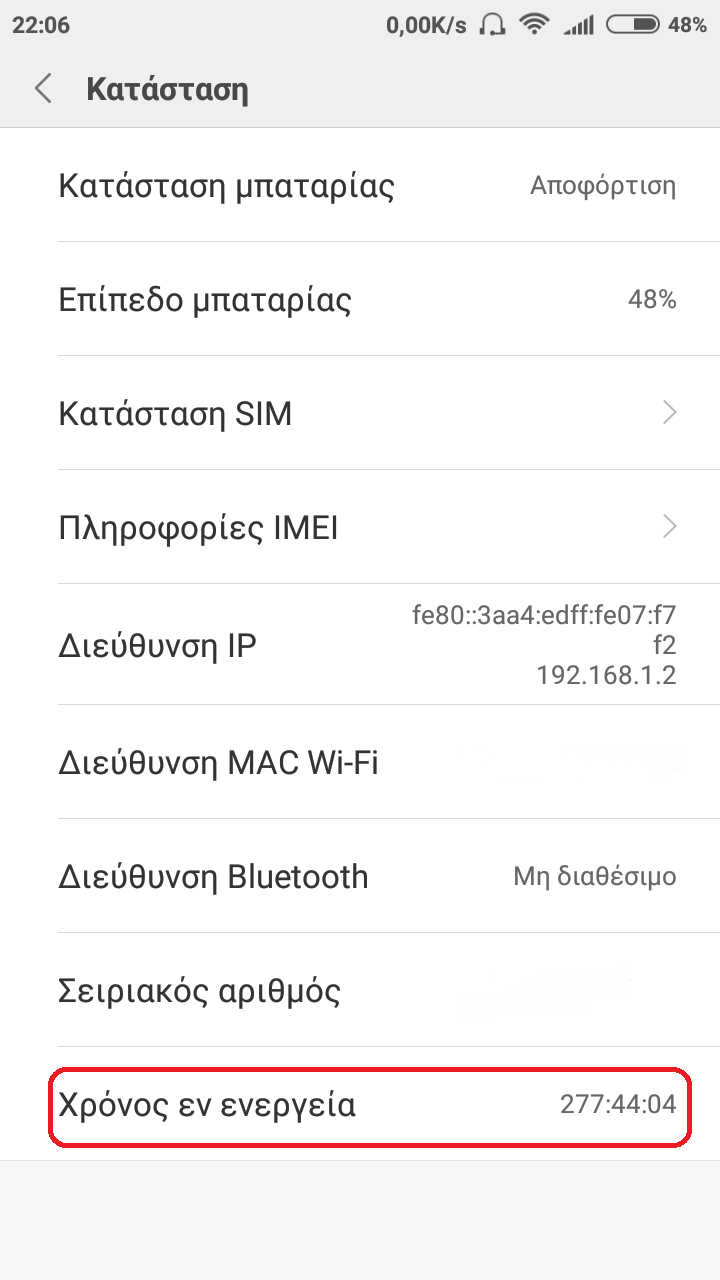Go back from the Κατάσταση screen

pyautogui.click(x=43, y=89)
